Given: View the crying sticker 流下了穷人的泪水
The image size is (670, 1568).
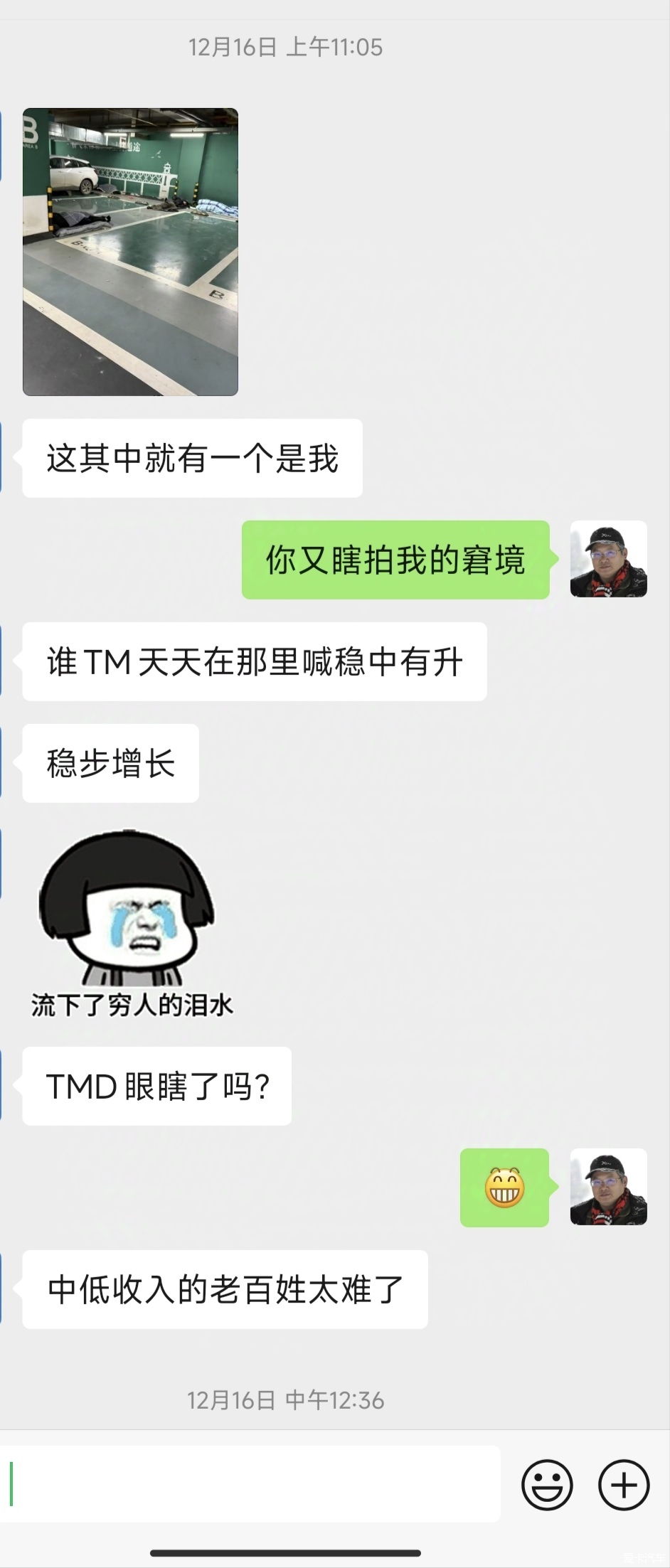Looking at the screenshot, I should [x=130, y=924].
